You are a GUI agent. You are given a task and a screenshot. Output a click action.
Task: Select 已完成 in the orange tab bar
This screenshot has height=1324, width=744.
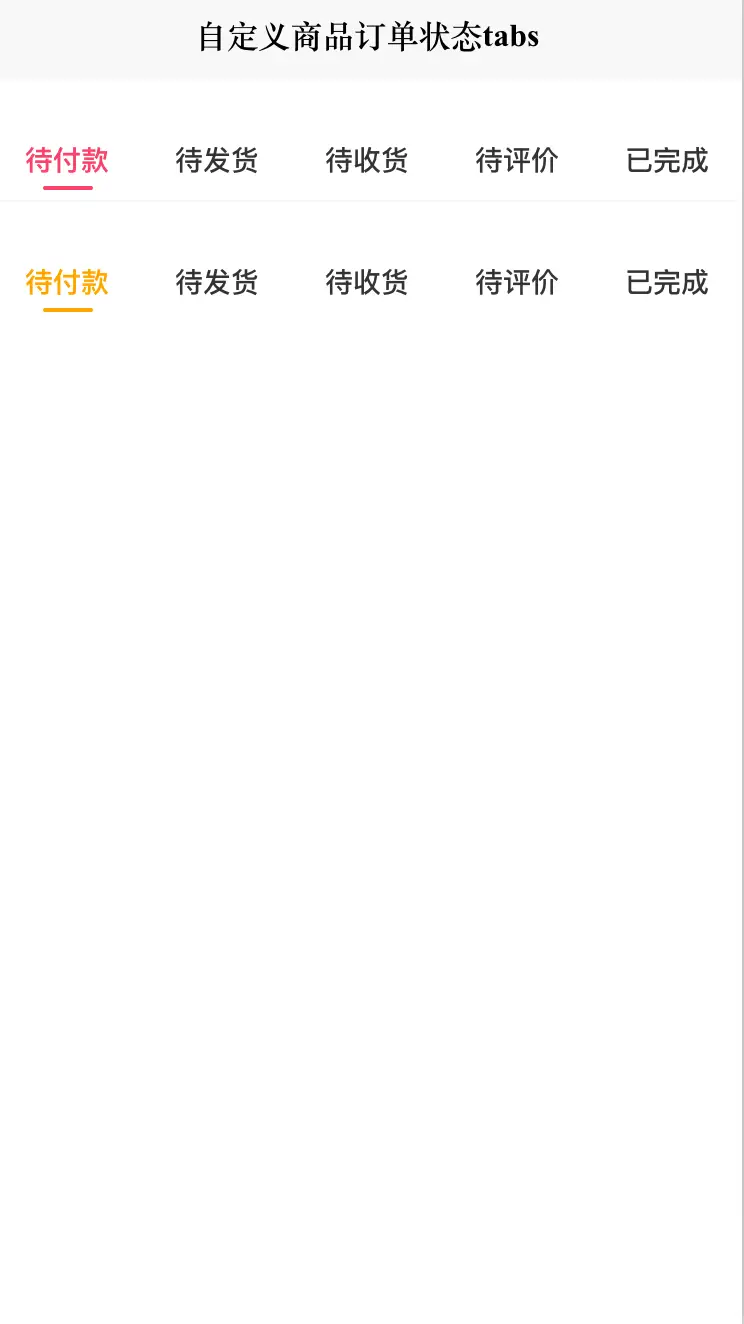[x=667, y=282]
